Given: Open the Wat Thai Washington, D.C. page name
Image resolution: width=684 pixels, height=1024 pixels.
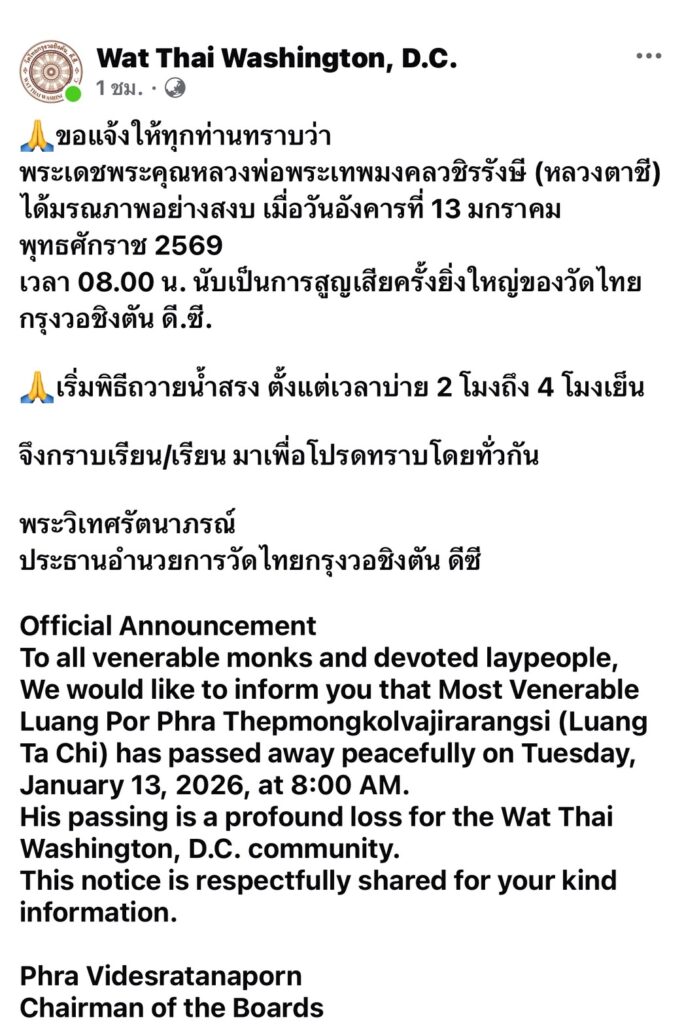Looking at the screenshot, I should click(276, 59).
